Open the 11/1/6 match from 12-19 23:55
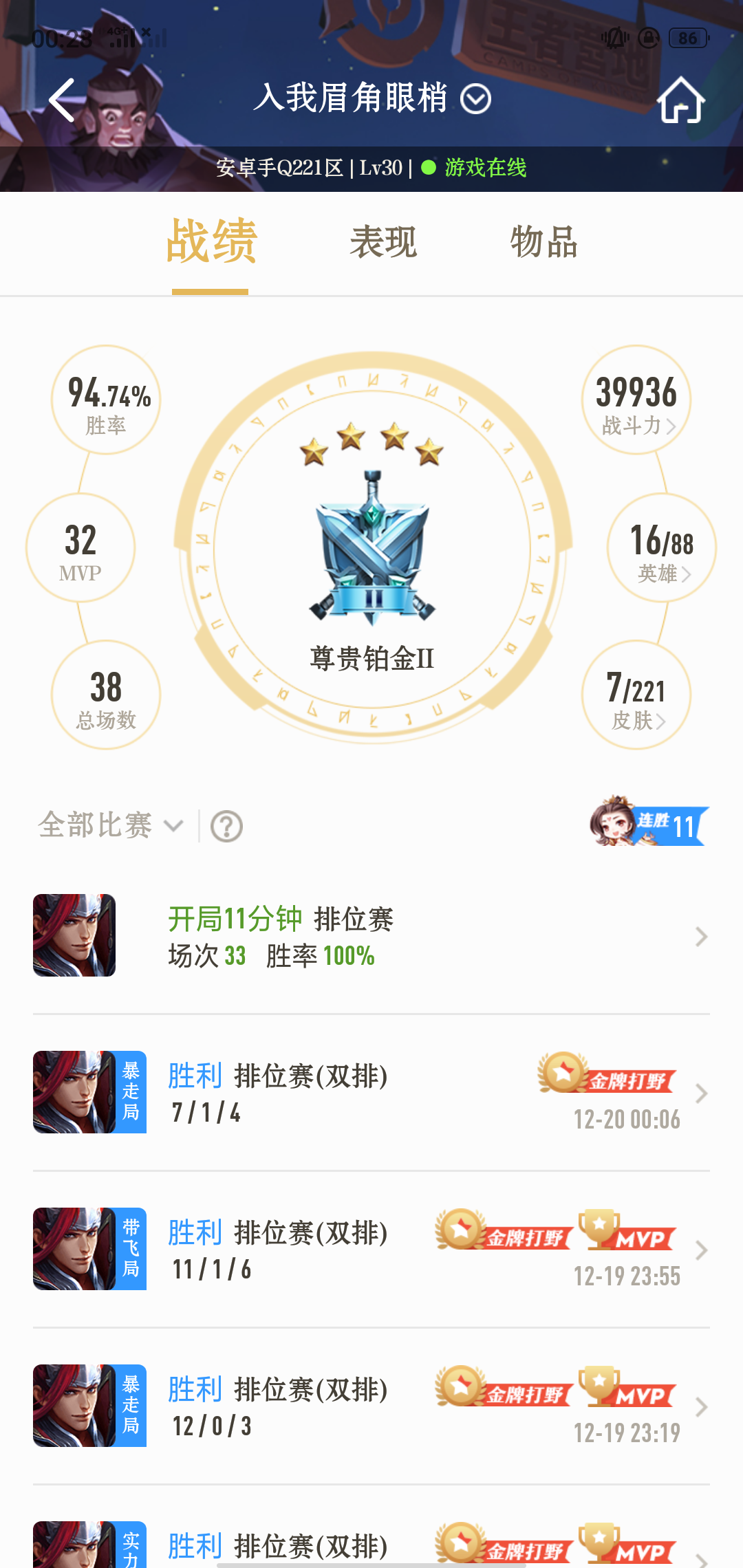Screen dimensions: 743x1568 [371, 1250]
